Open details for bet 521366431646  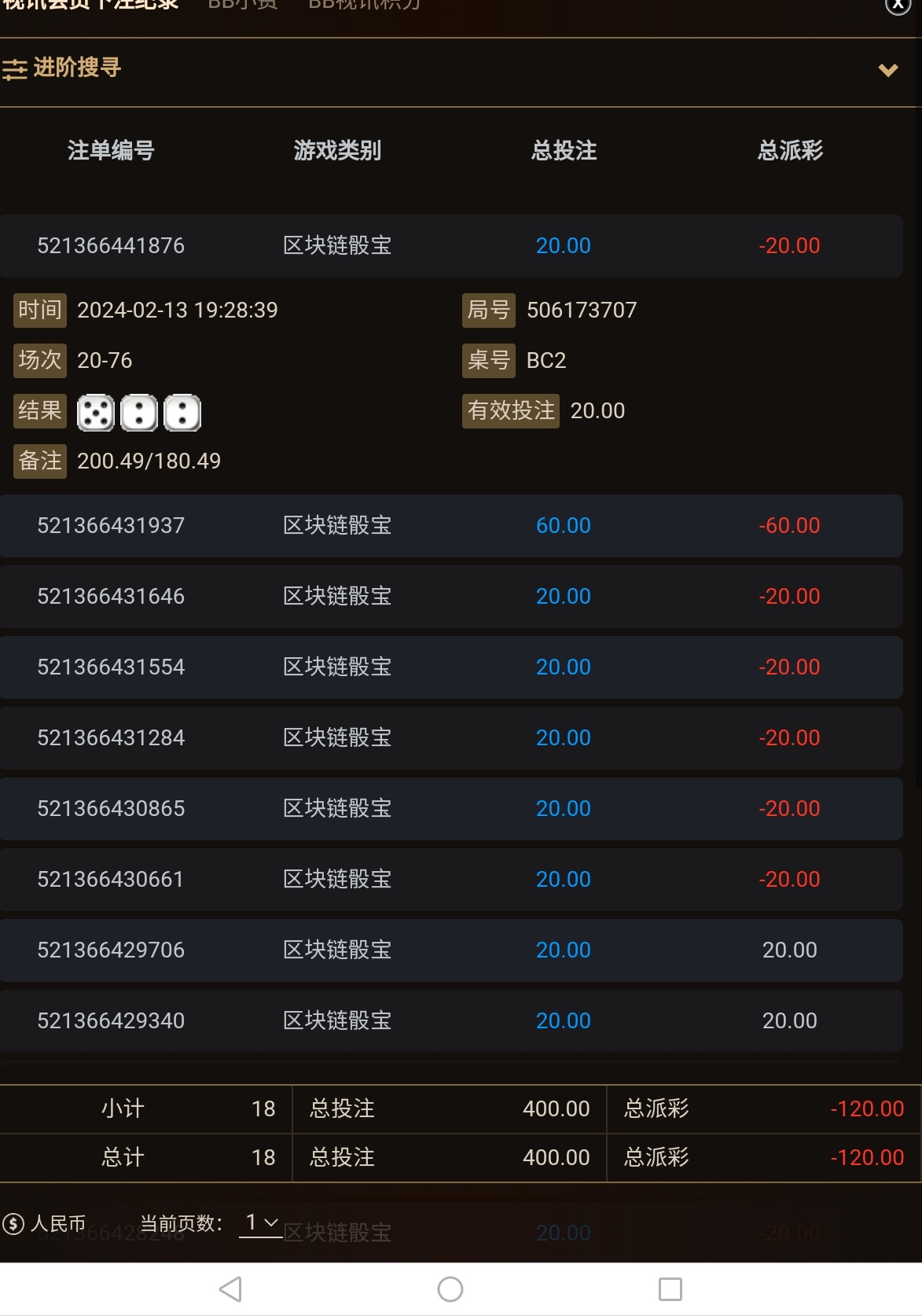[450, 597]
